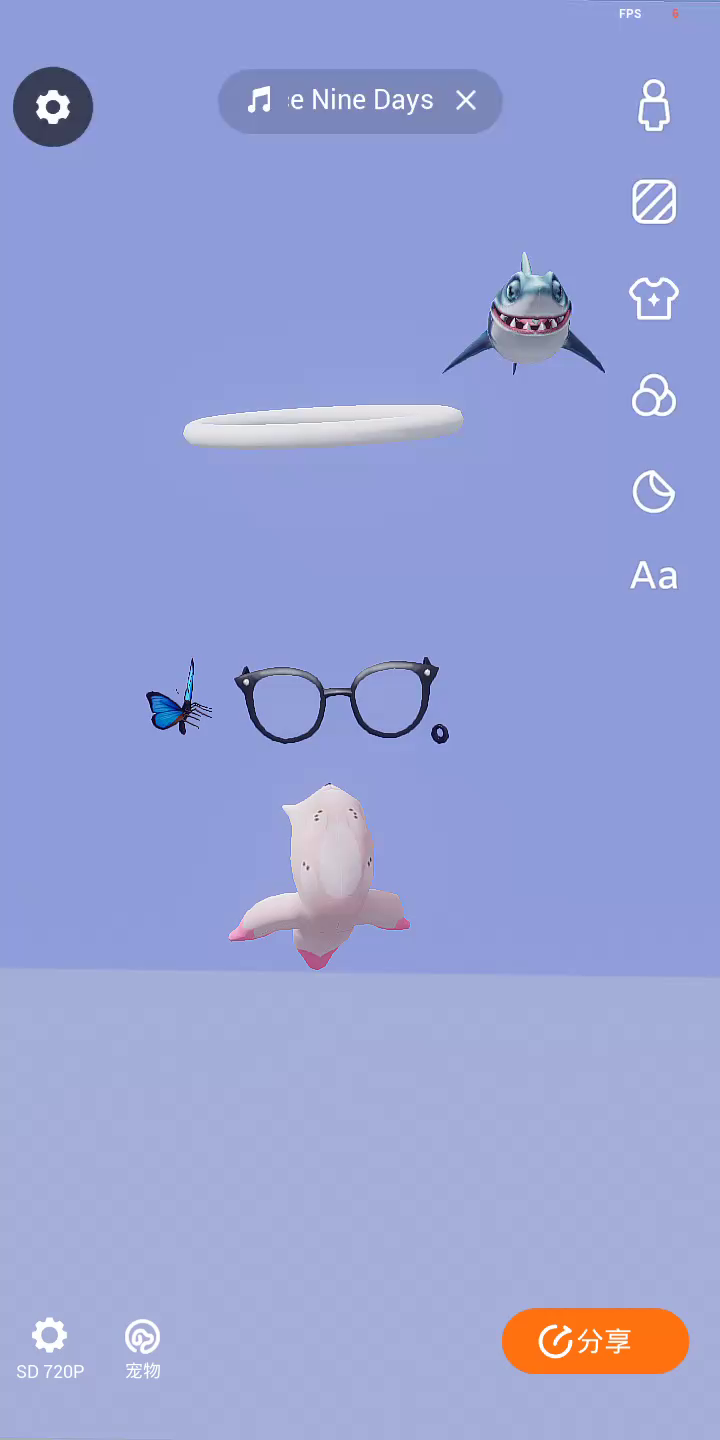This screenshot has width=720, height=1440.
Task: Open the avatar figure tool
Action: coord(654,105)
